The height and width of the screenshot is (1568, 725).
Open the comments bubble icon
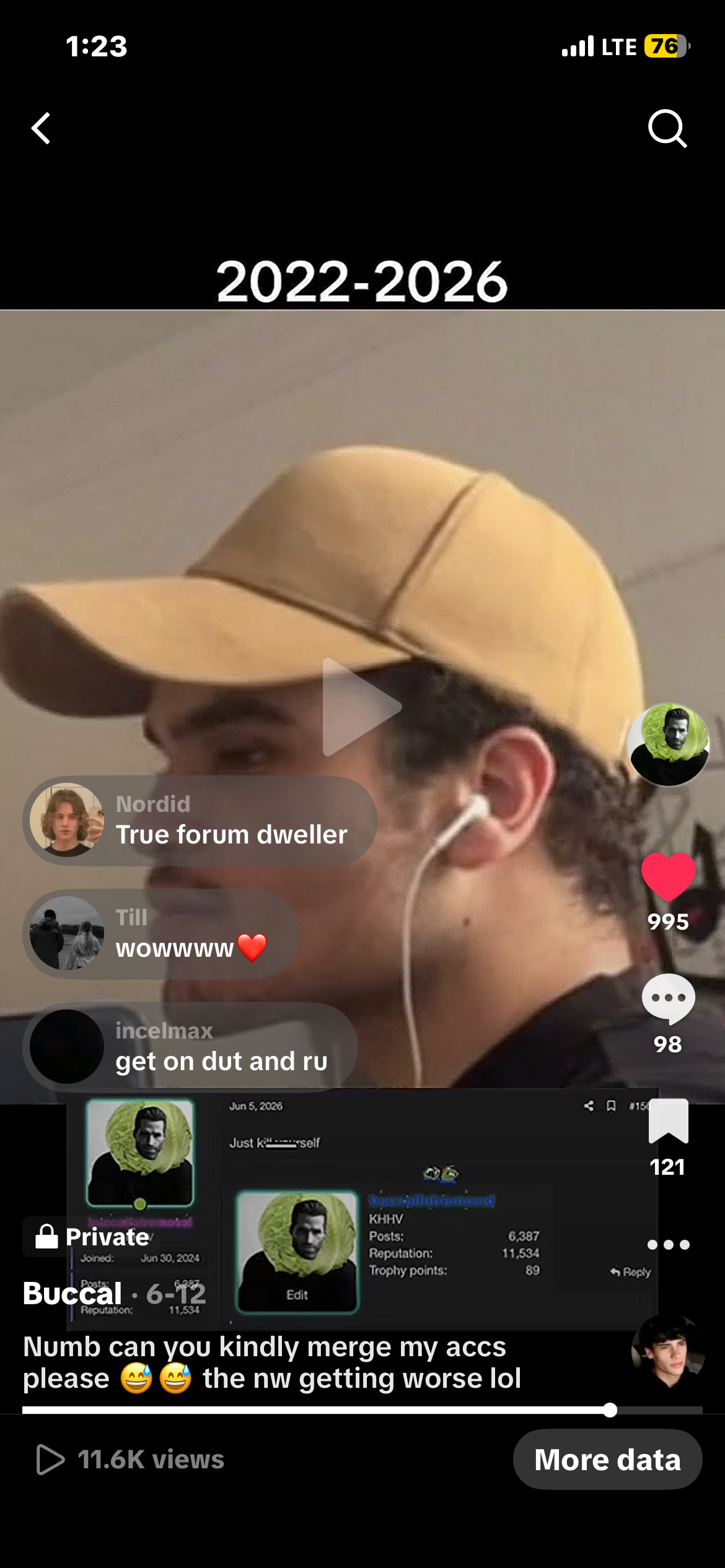[668, 999]
